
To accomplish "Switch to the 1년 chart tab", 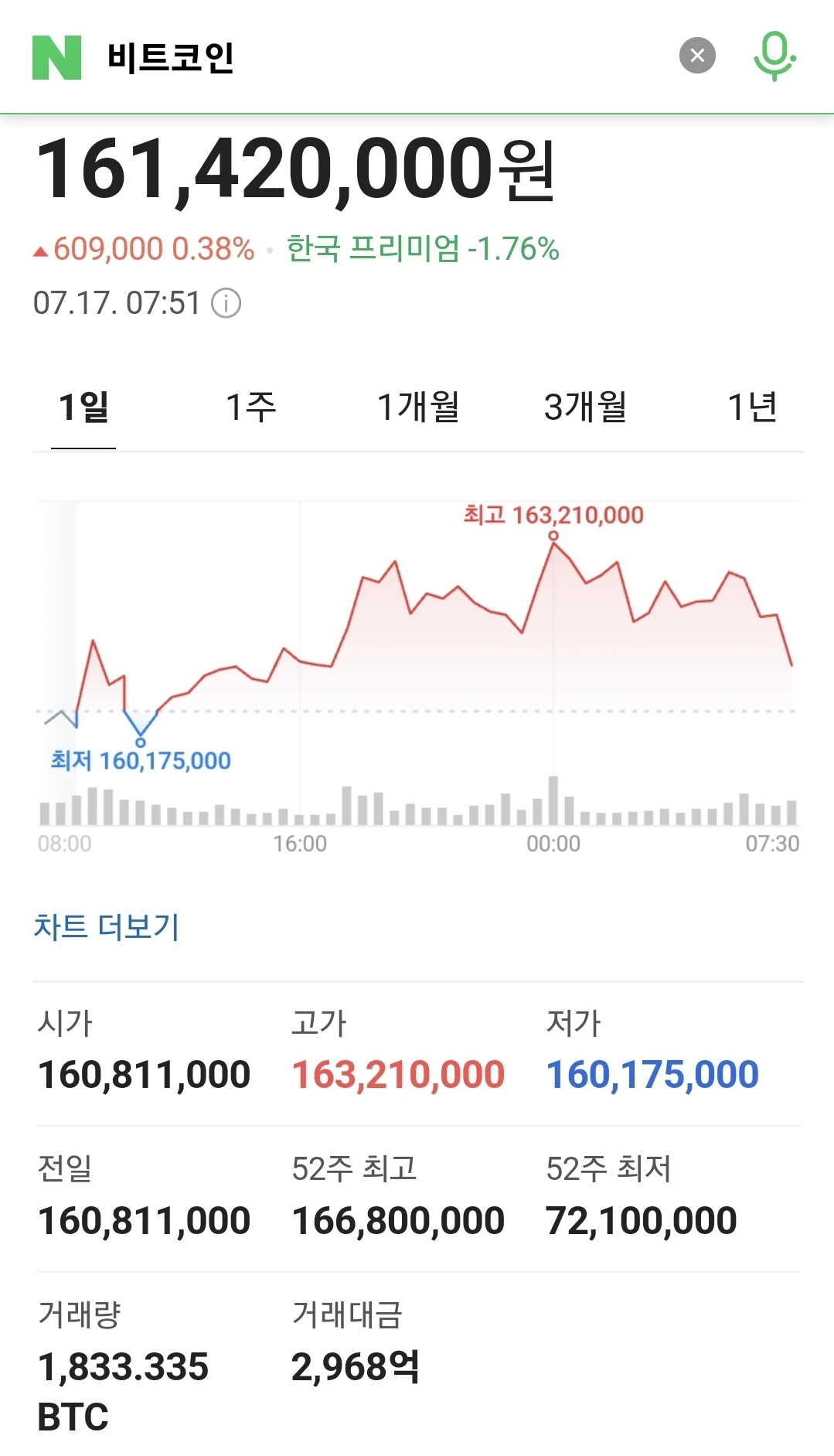I will point(751,407).
